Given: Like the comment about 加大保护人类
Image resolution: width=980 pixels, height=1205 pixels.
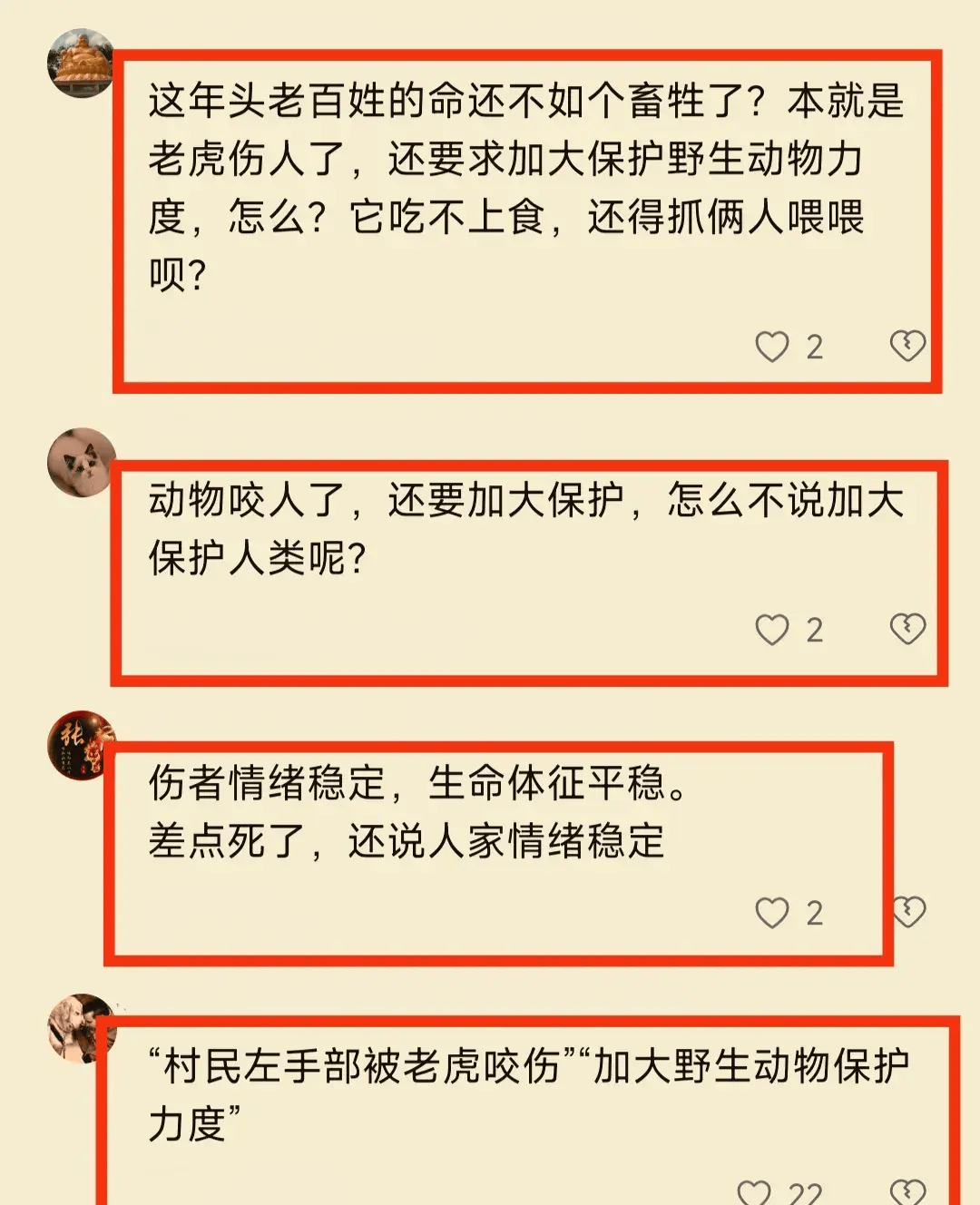Looking at the screenshot, I should pos(772,630).
